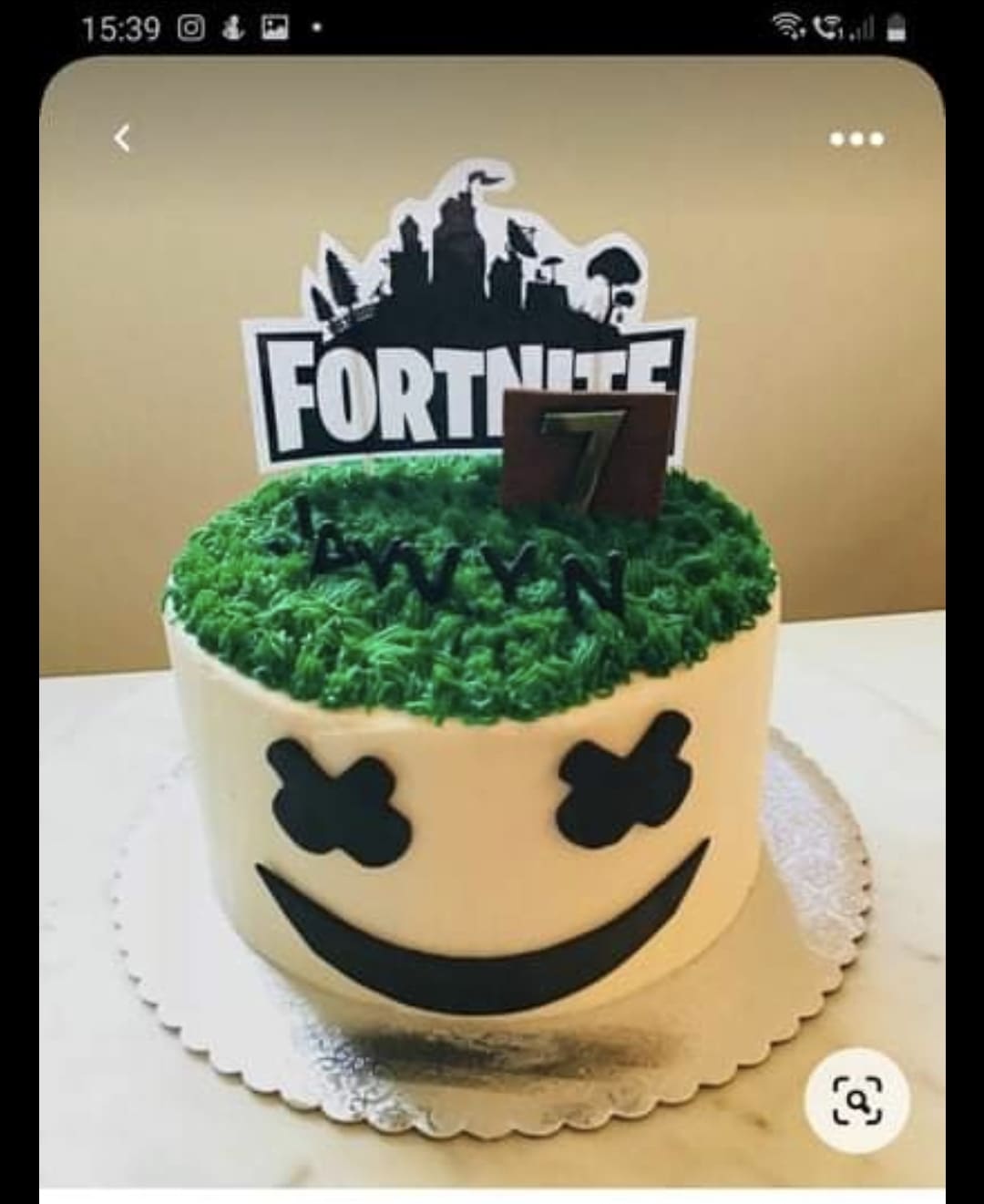
Task: Tap the visual search lens button
Action: 856,1101
